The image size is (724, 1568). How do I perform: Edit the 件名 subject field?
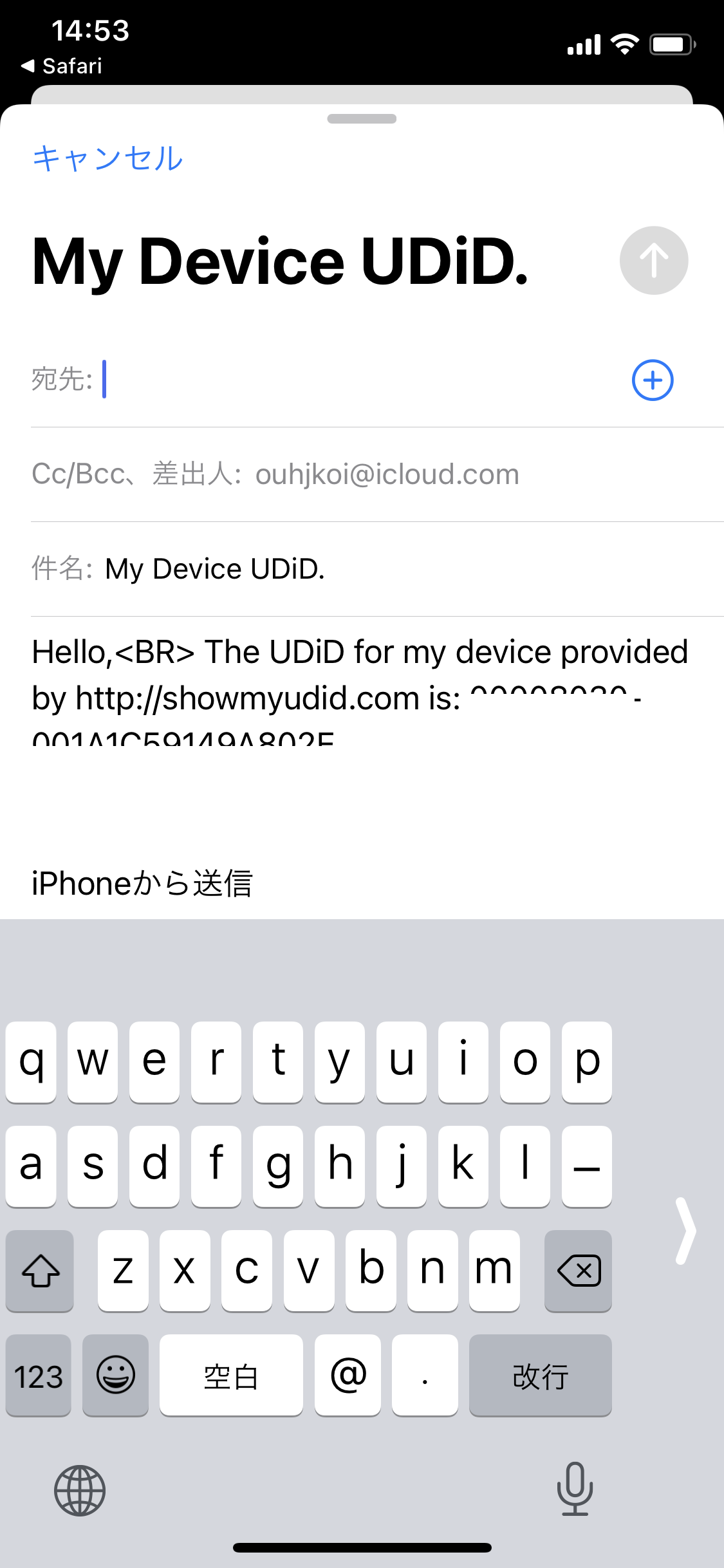coord(377,569)
